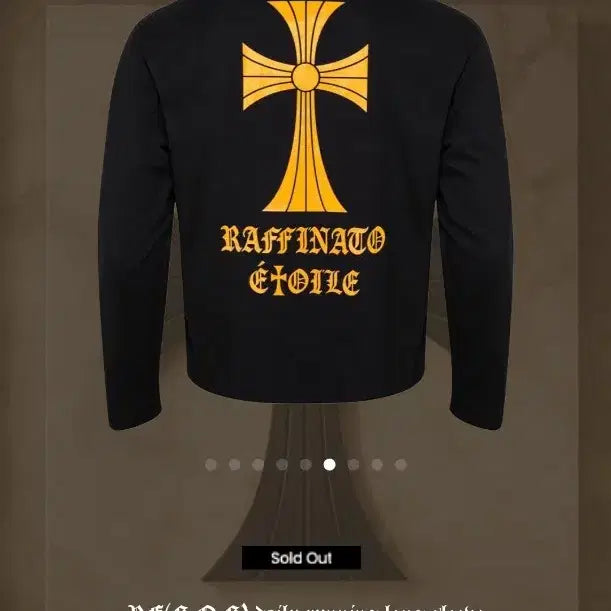
Task: Jump to the last carousel dot
Action: 400,464
